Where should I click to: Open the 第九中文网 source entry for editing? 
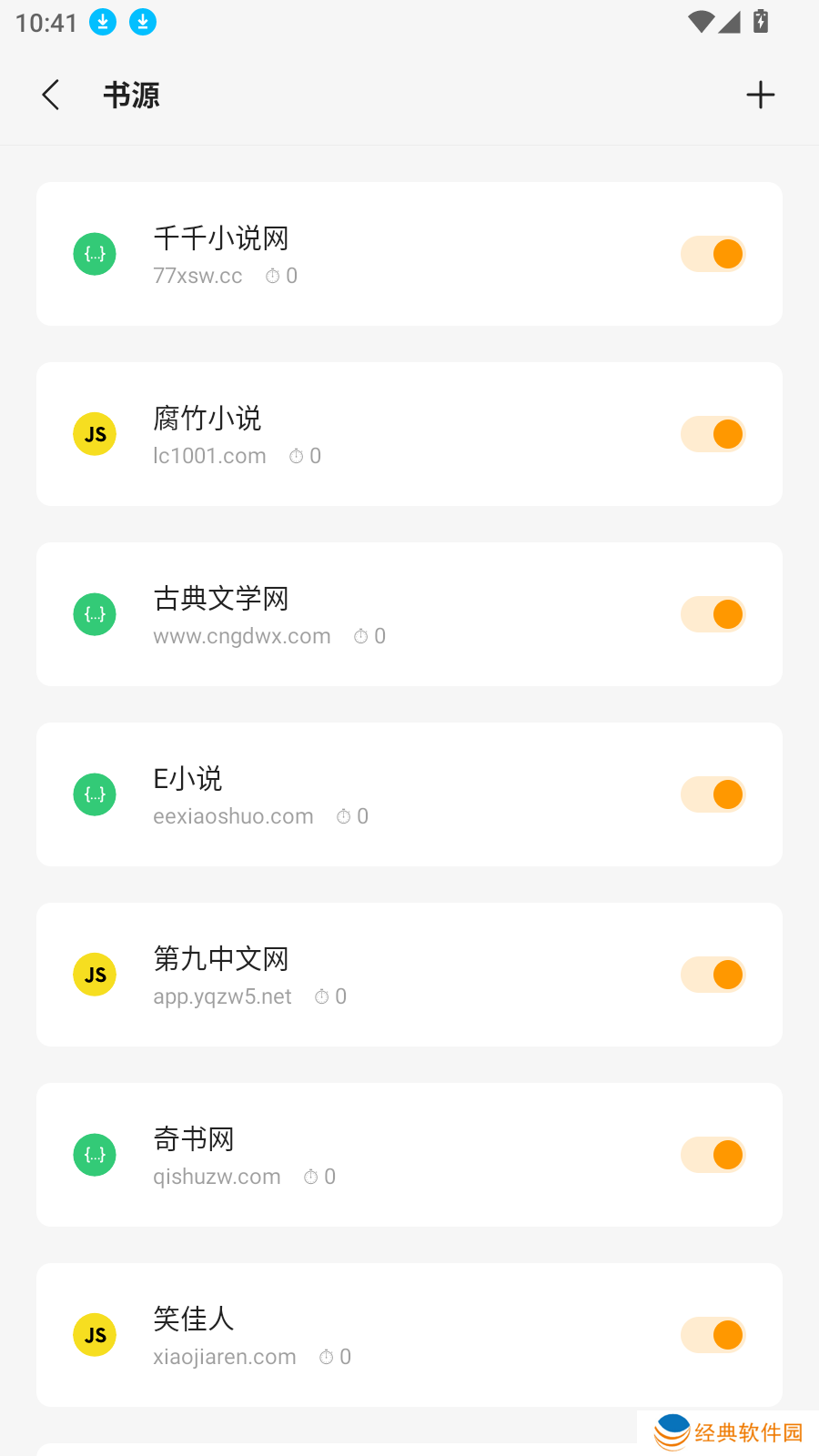[364, 975]
